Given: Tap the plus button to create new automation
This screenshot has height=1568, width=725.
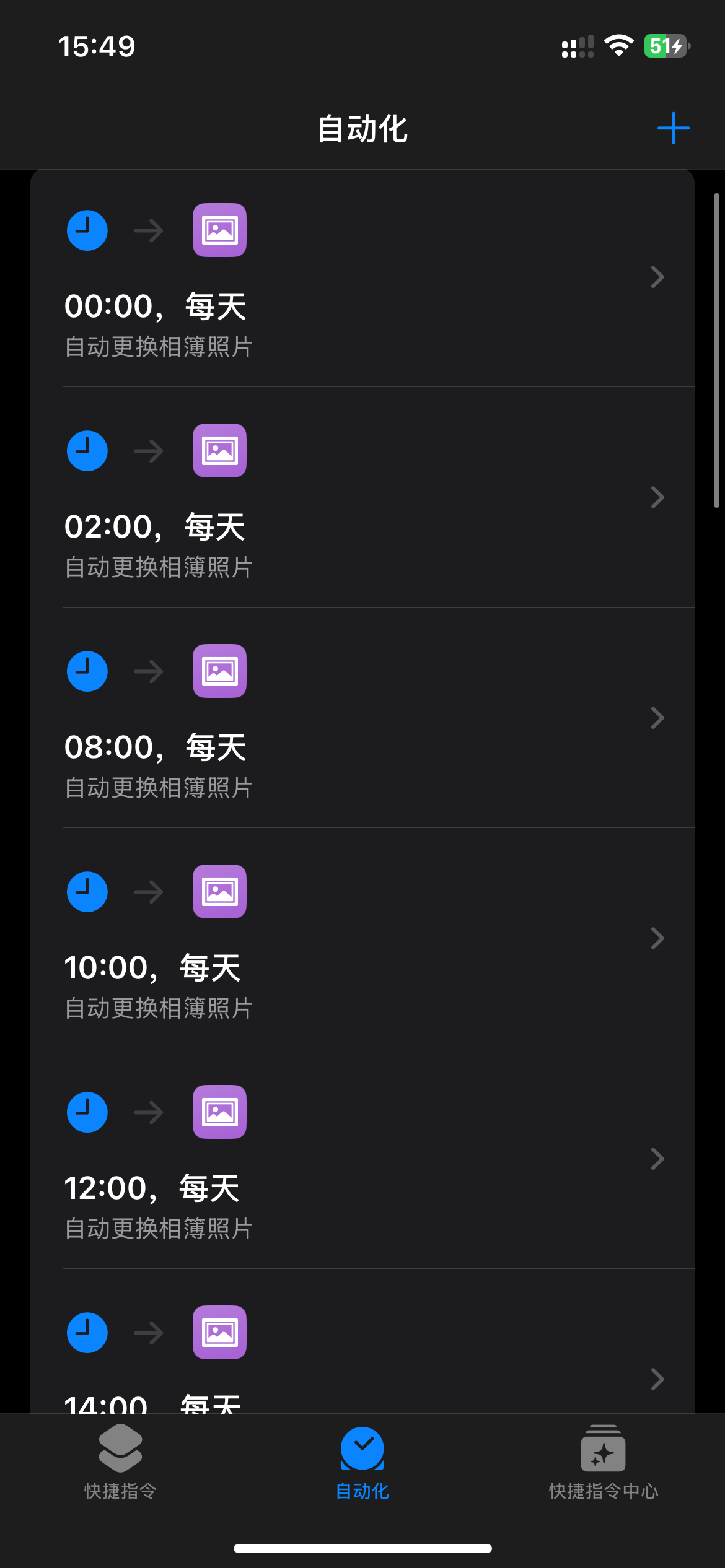Looking at the screenshot, I should (x=673, y=128).
